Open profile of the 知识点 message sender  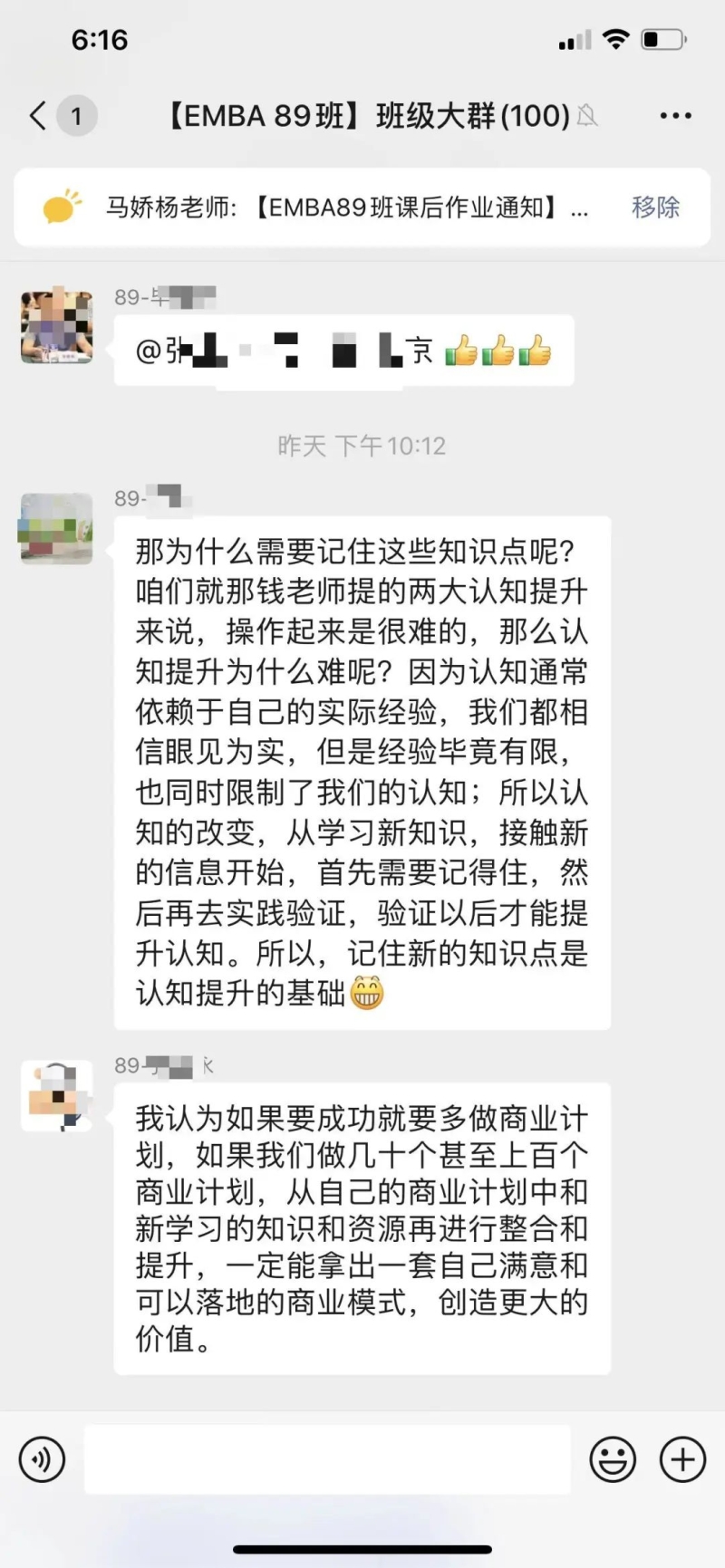tap(57, 528)
